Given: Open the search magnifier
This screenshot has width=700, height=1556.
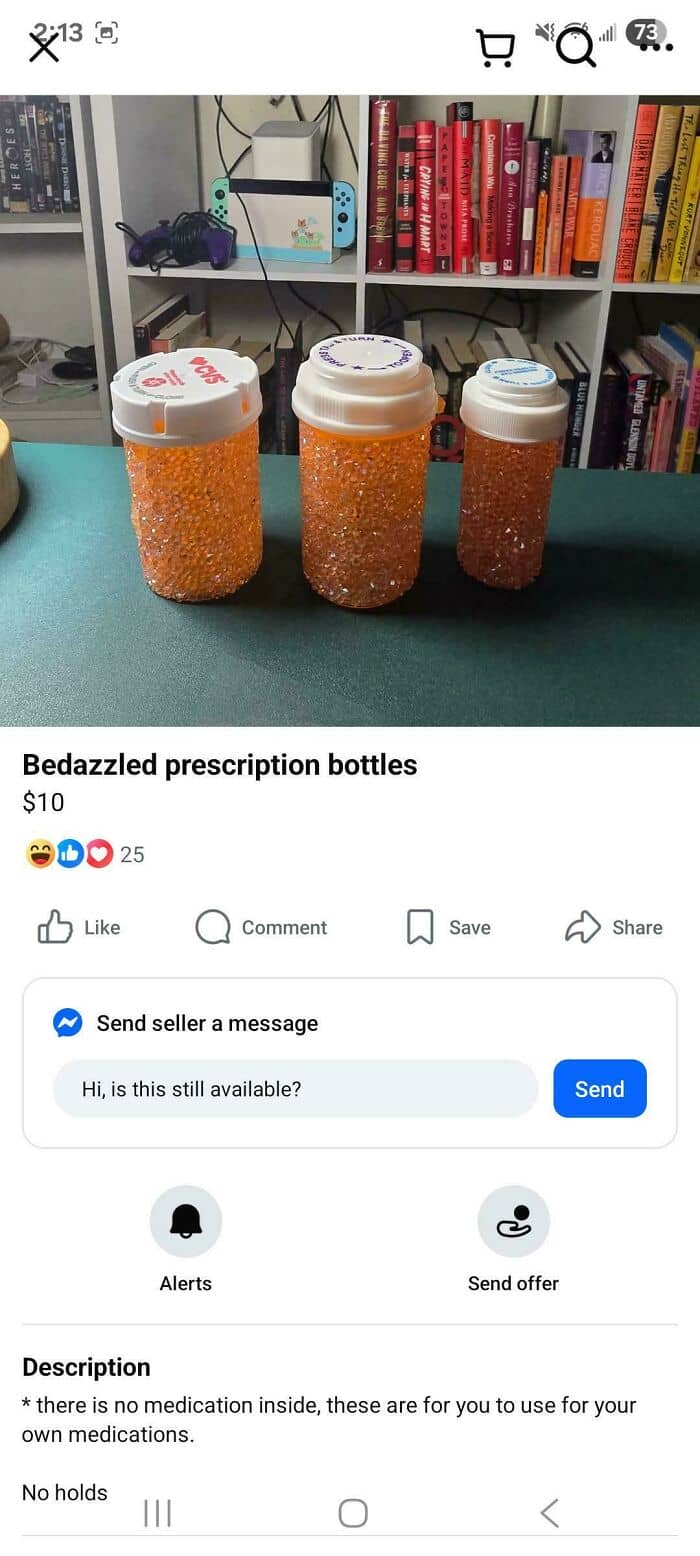Looking at the screenshot, I should tap(575, 46).
